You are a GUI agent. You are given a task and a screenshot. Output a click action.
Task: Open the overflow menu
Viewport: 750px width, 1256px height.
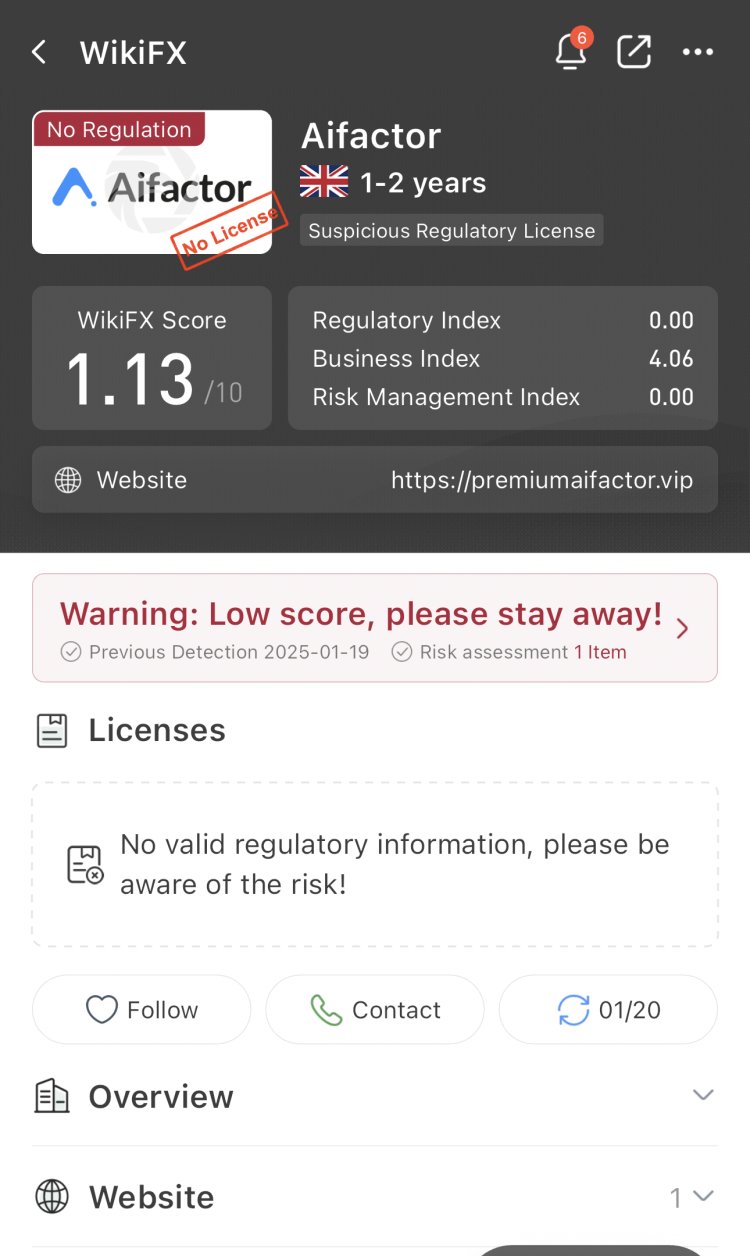click(697, 52)
